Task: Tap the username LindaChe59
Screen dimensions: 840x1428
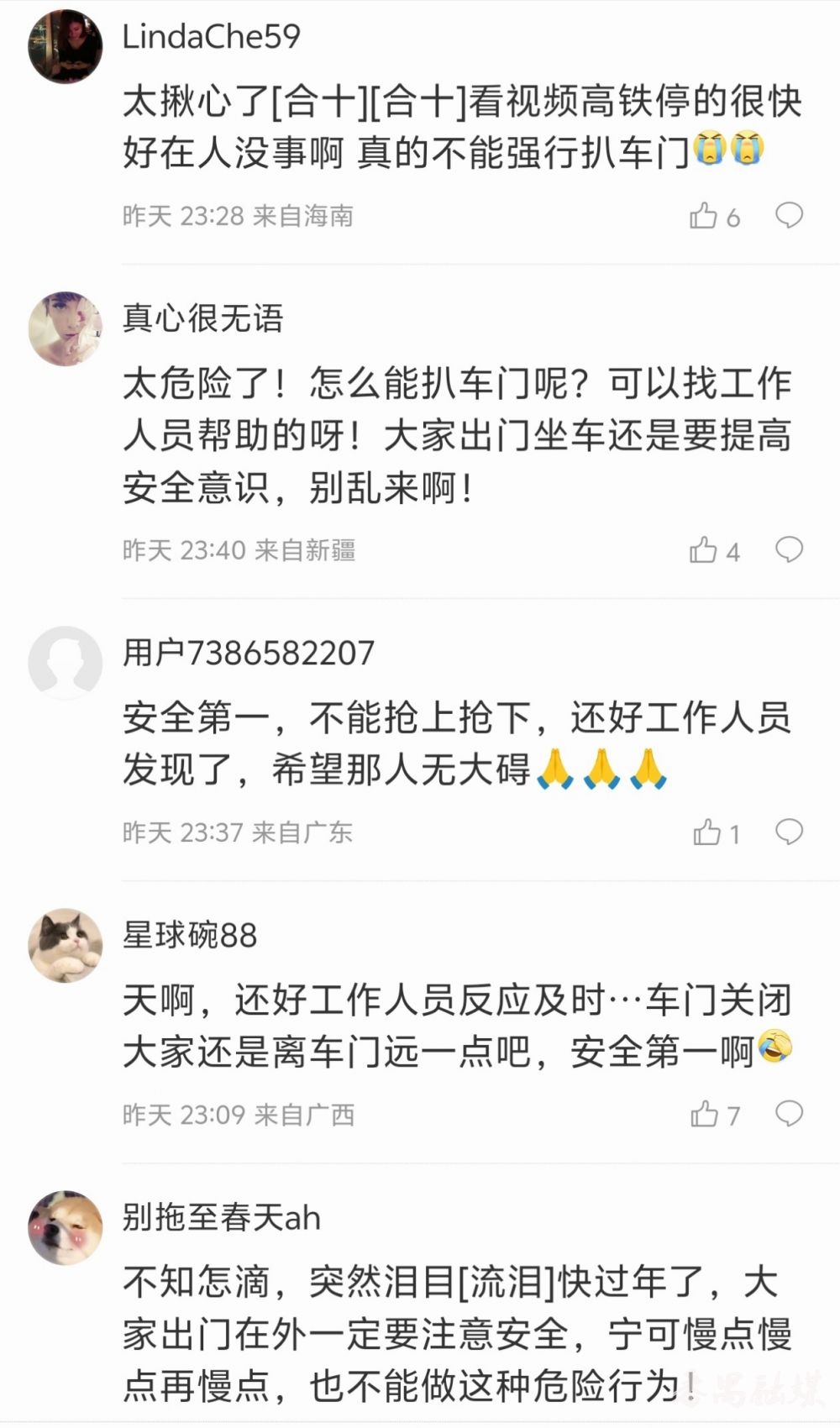Action: point(211,36)
